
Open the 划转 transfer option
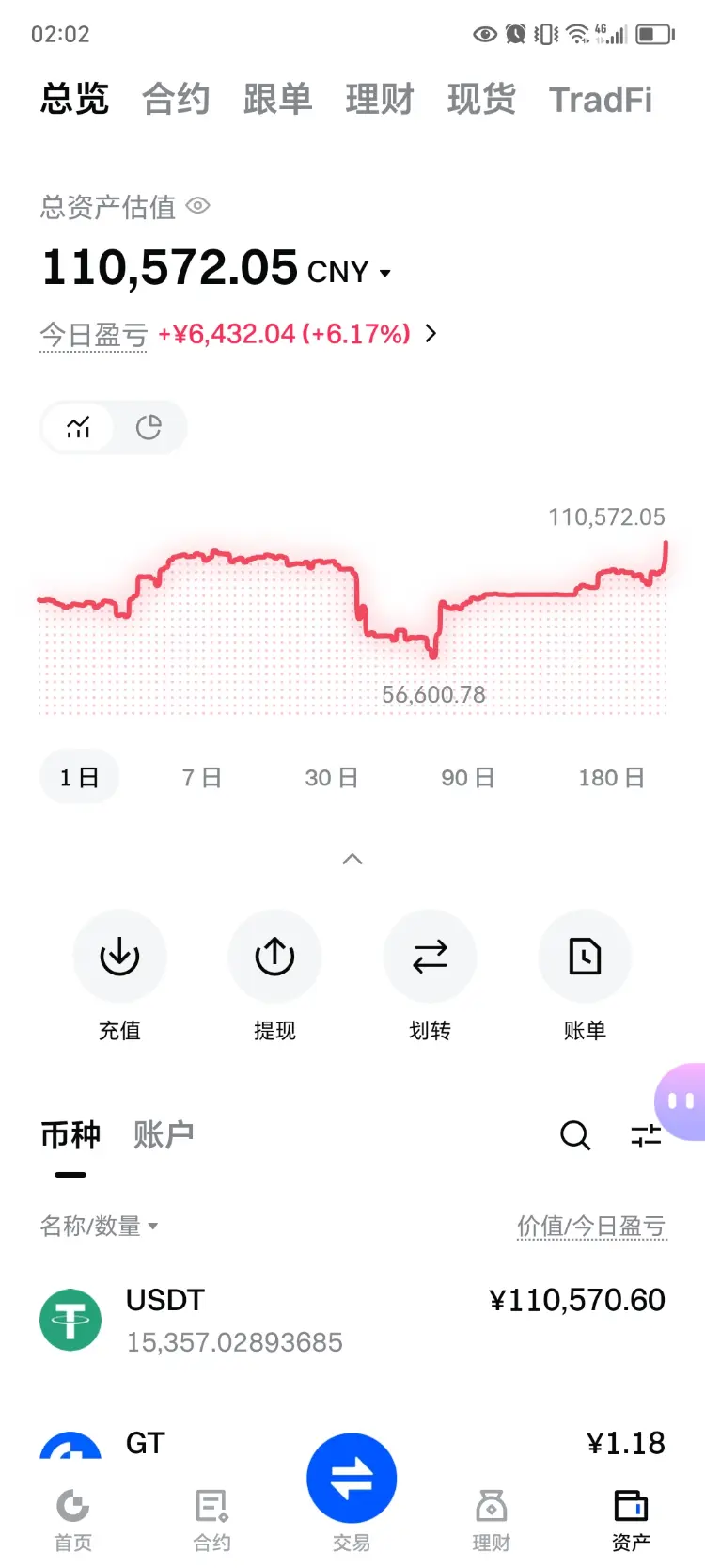430,957
